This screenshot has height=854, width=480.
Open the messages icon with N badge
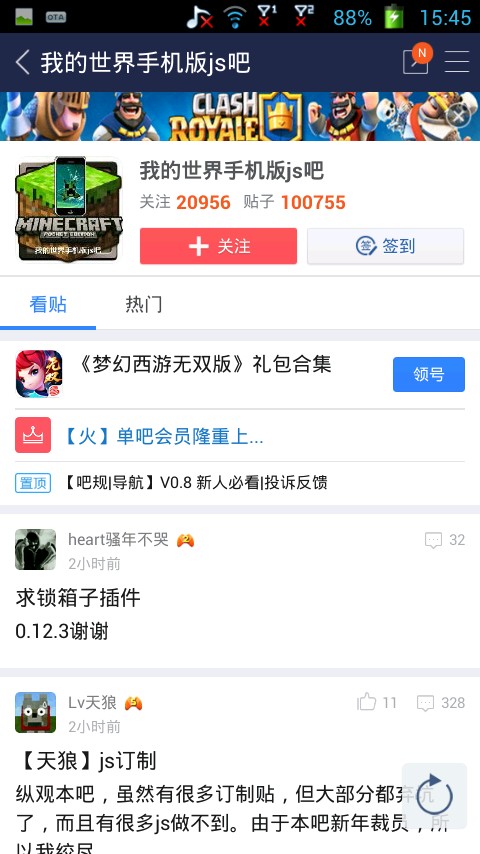click(x=417, y=60)
